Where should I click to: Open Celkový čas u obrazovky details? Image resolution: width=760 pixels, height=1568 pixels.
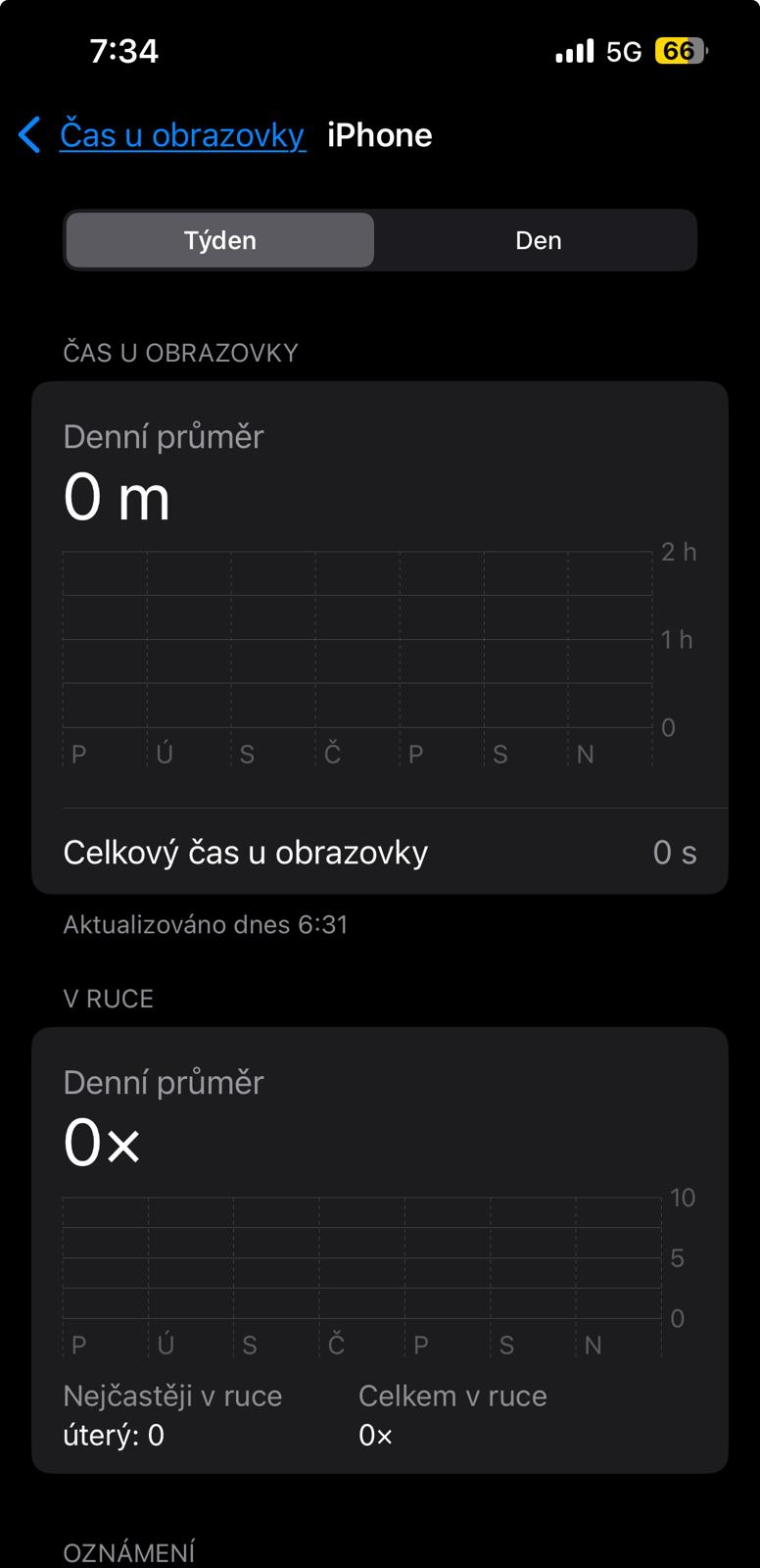(380, 852)
